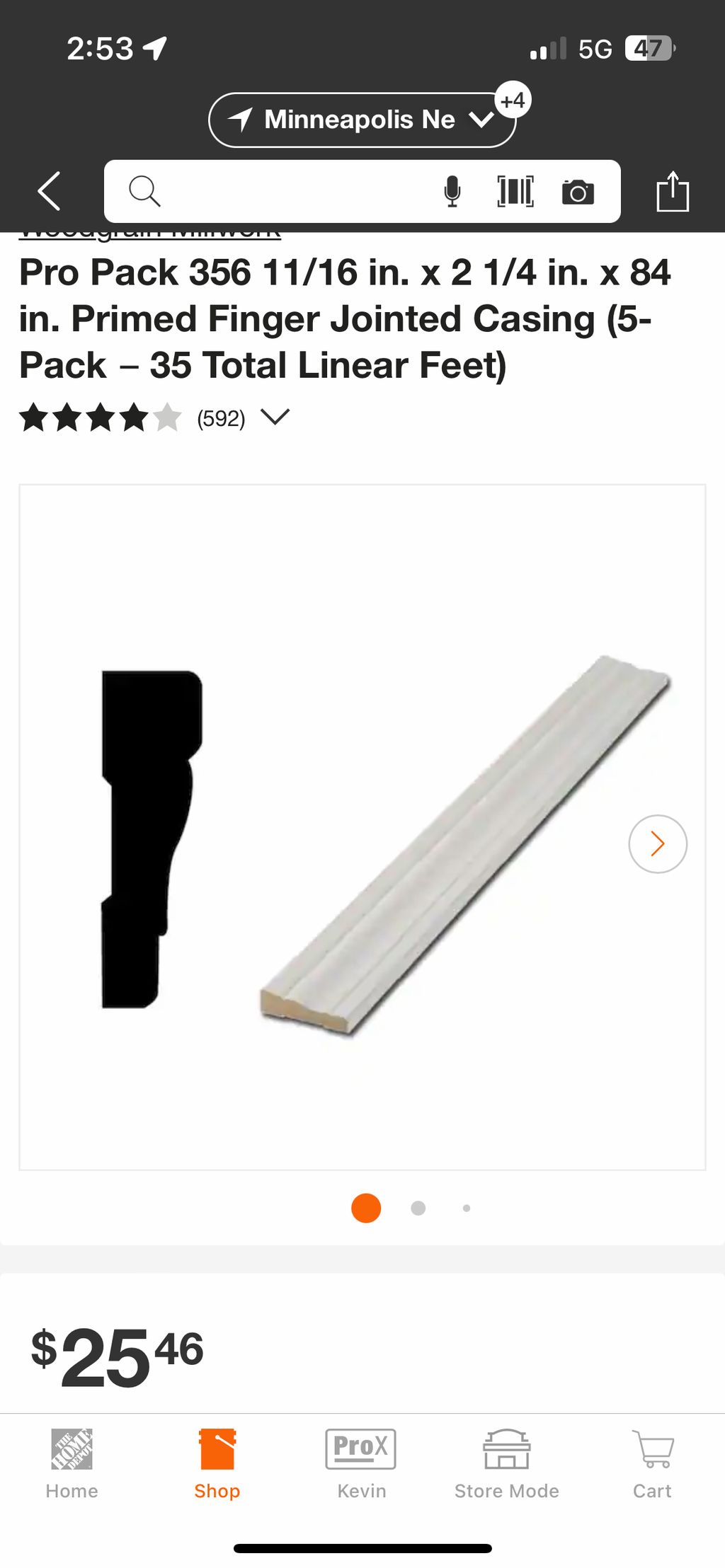Switch to the Home tab

click(72, 1463)
